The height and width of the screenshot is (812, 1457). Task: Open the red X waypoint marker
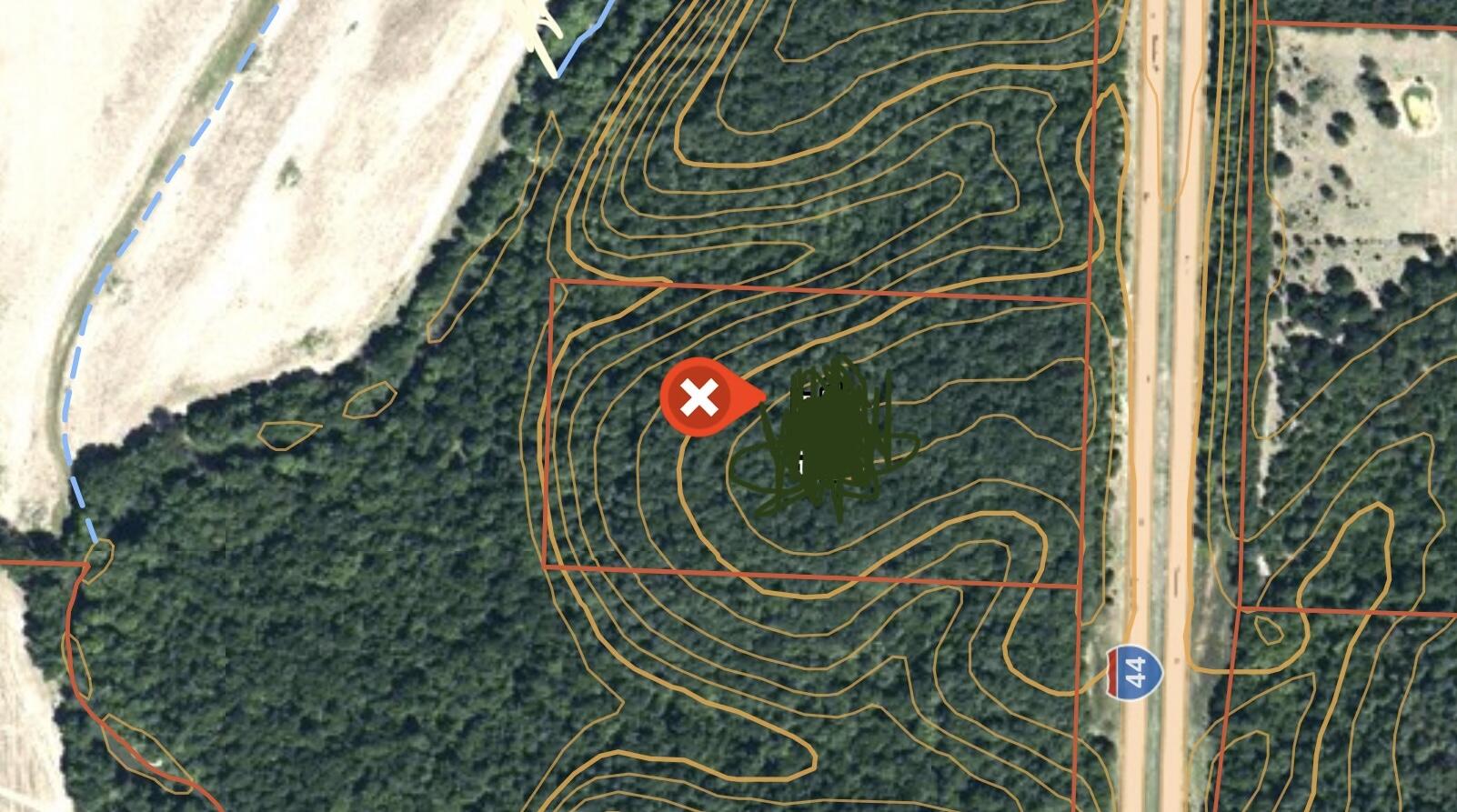698,398
